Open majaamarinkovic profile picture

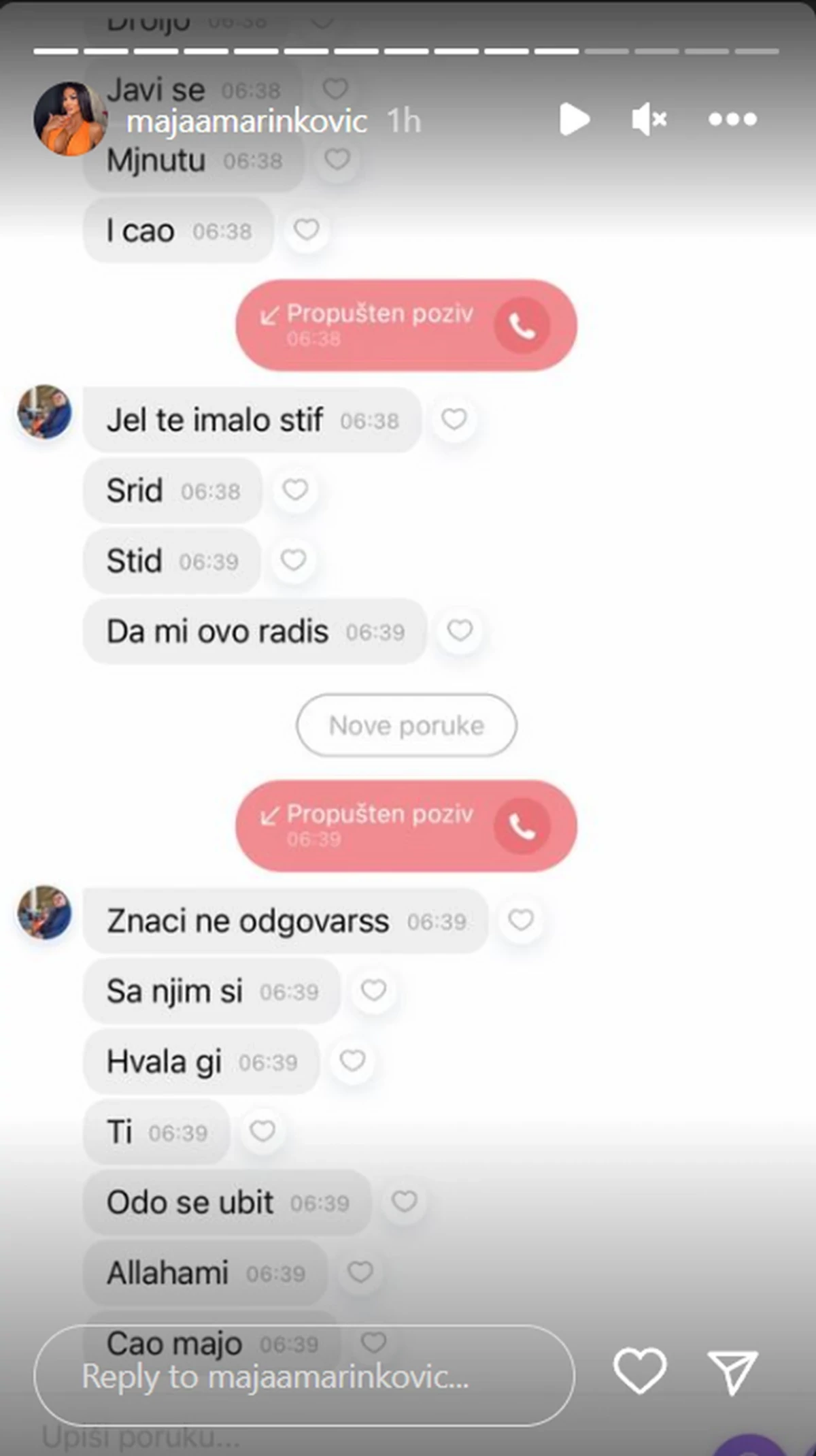[69, 120]
